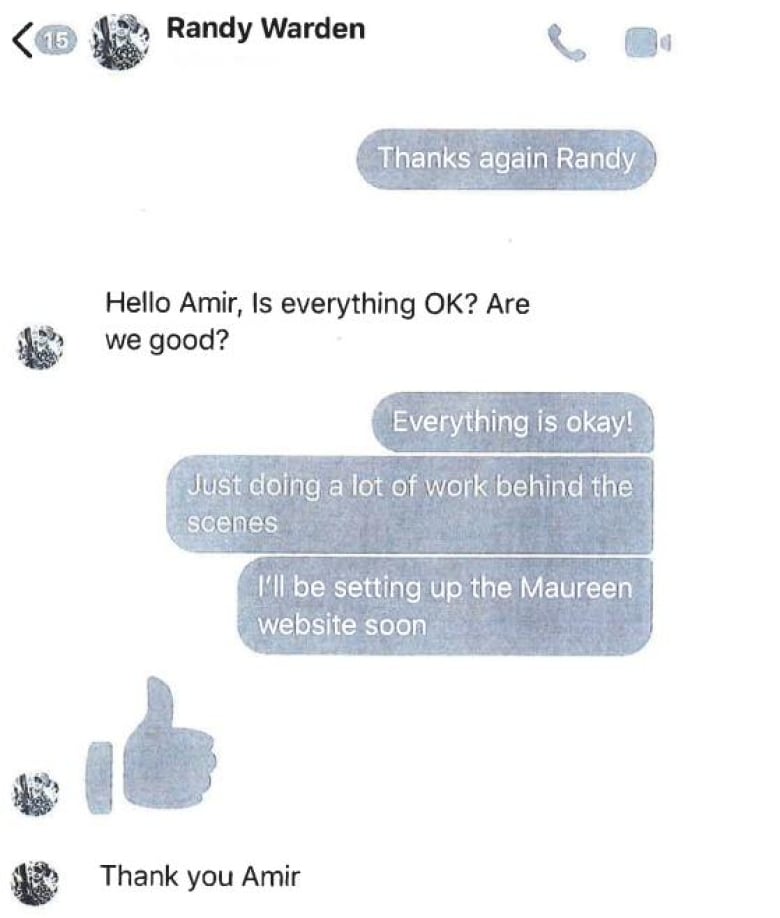Open Randy Warden's profile from header
Image resolution: width=780 pixels, height=918 pixels.
pos(264,30)
